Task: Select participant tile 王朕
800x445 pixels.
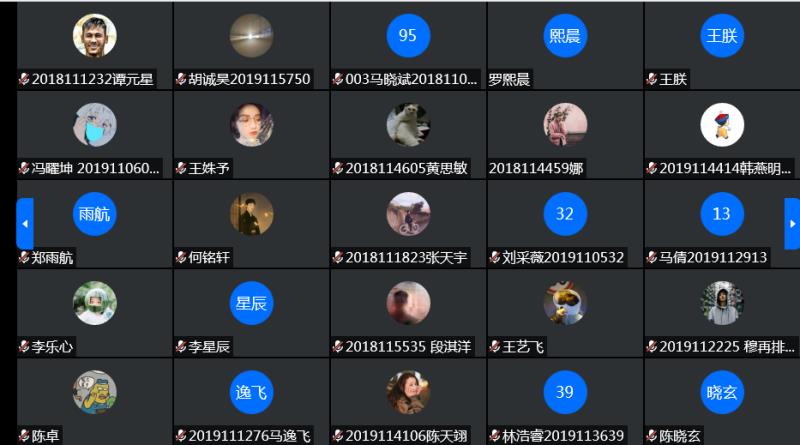Action: point(721,46)
